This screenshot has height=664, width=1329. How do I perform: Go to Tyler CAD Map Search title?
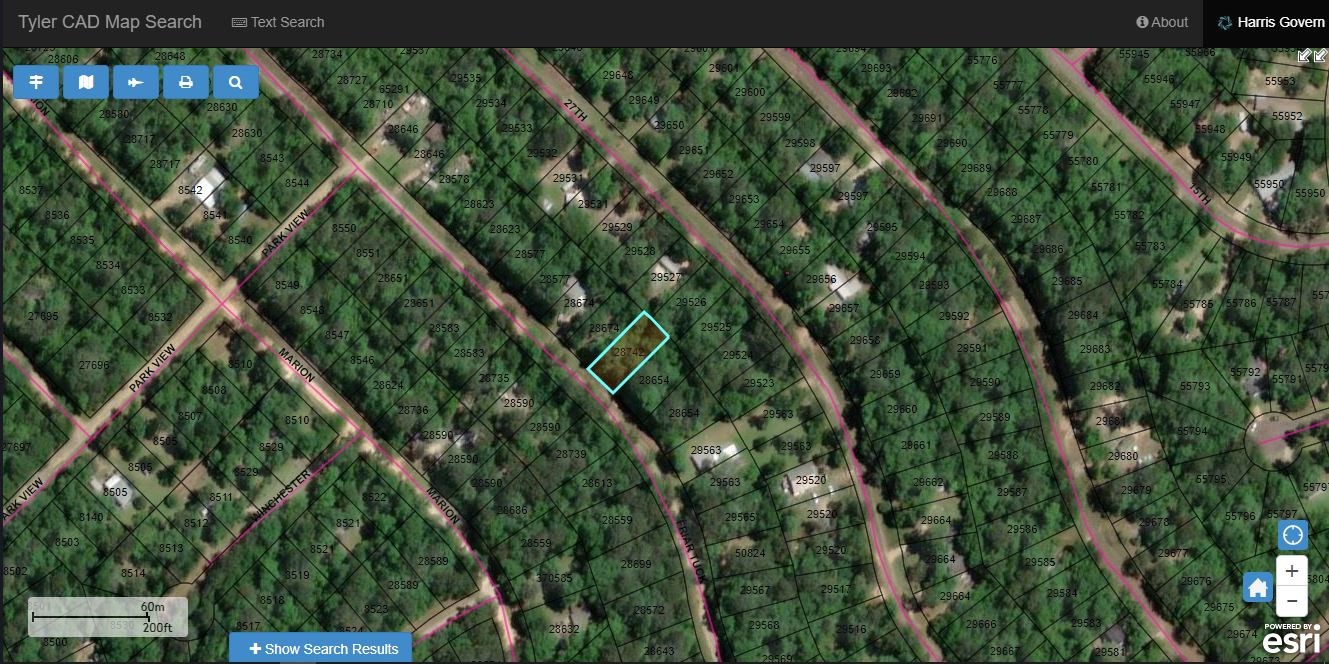[x=110, y=22]
